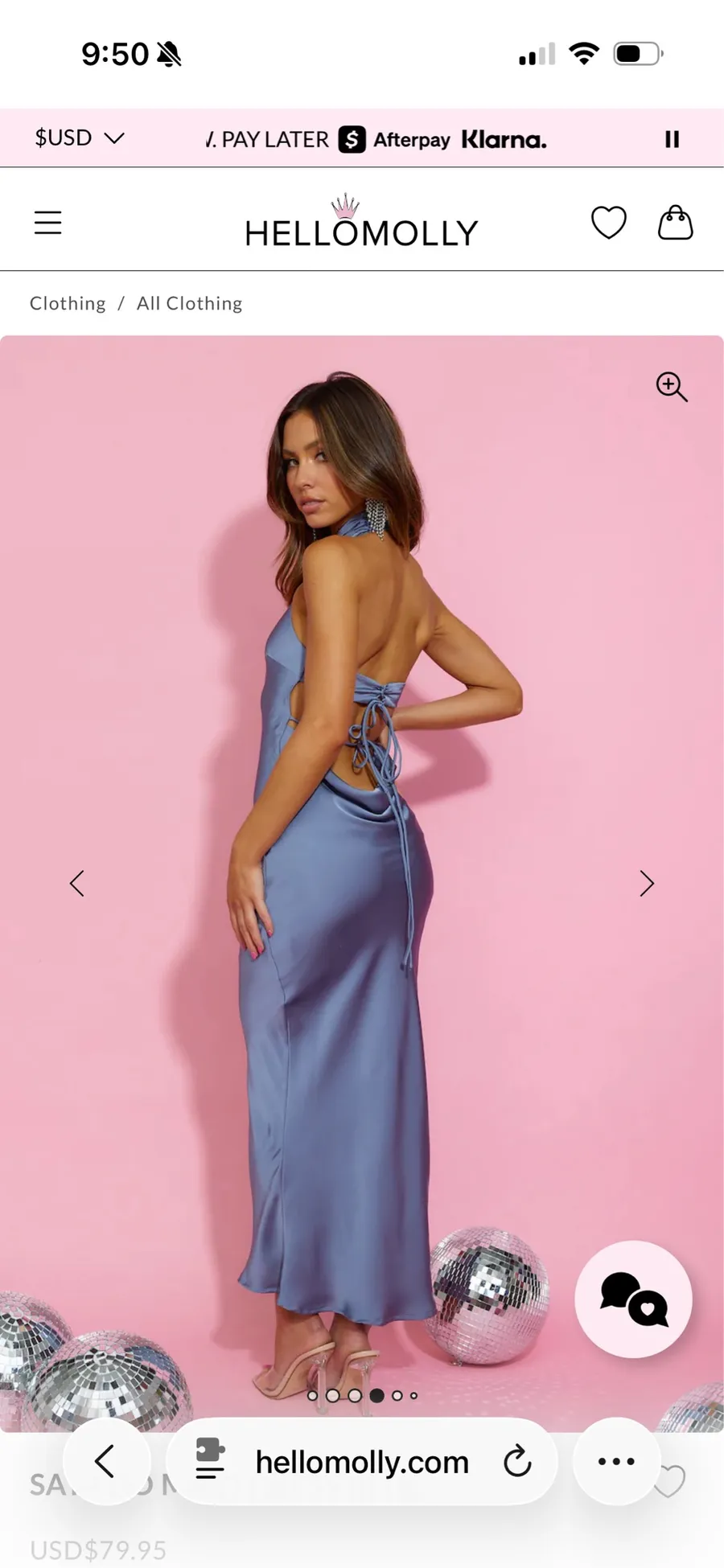Open the live chat bubble
Screen dimensions: 724x1568
tap(634, 1299)
